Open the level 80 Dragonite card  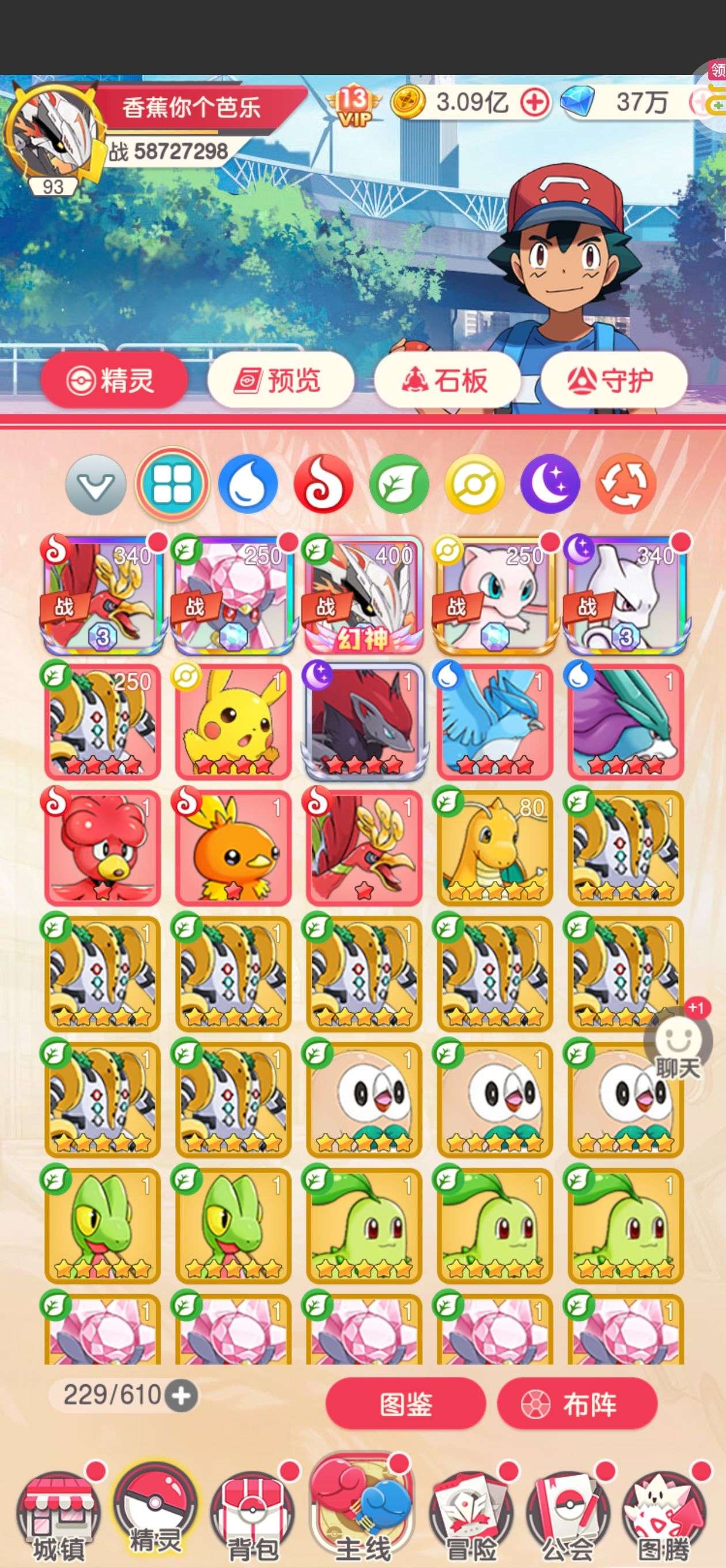[494, 847]
